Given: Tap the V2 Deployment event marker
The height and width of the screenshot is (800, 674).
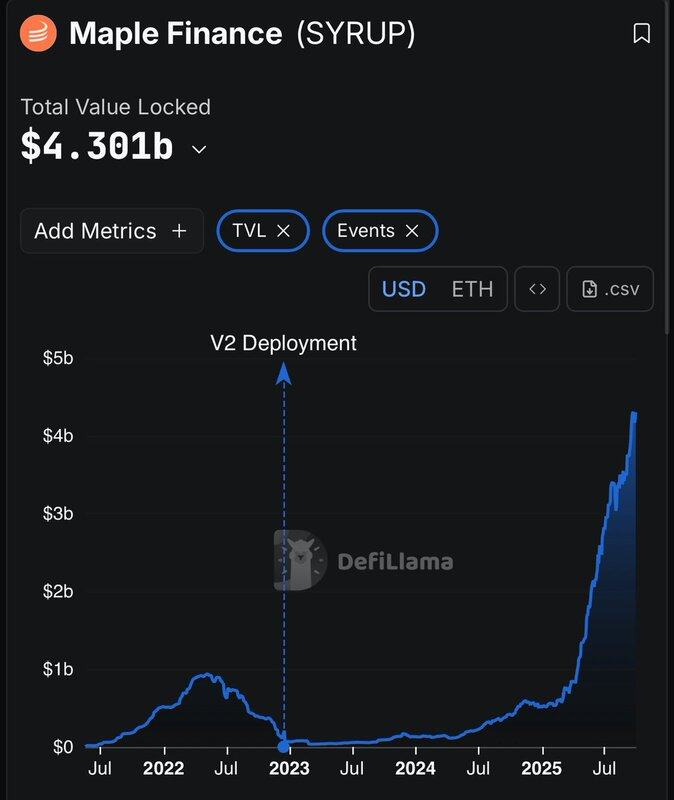Looking at the screenshot, I should (x=284, y=745).
